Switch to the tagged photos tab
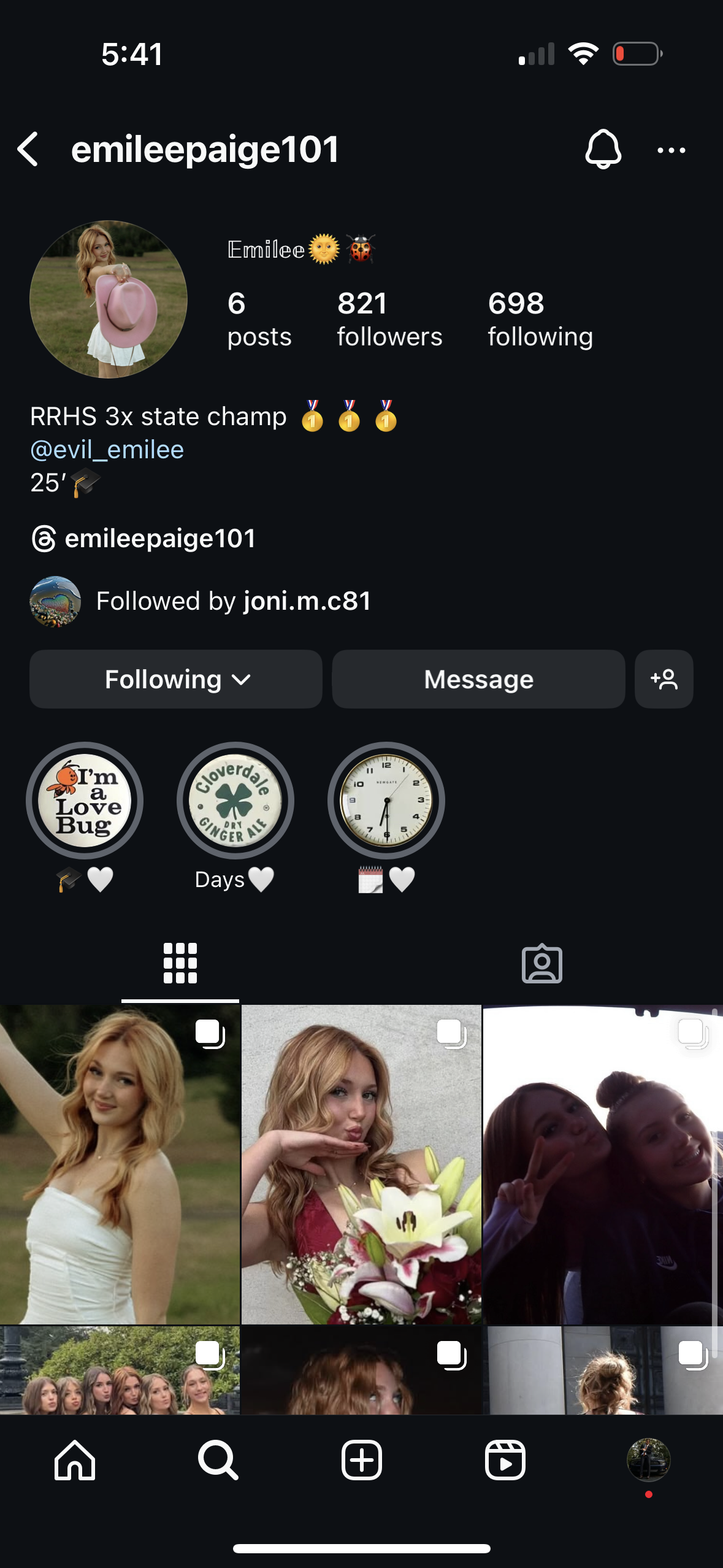This screenshot has height=1568, width=723. 542,964
